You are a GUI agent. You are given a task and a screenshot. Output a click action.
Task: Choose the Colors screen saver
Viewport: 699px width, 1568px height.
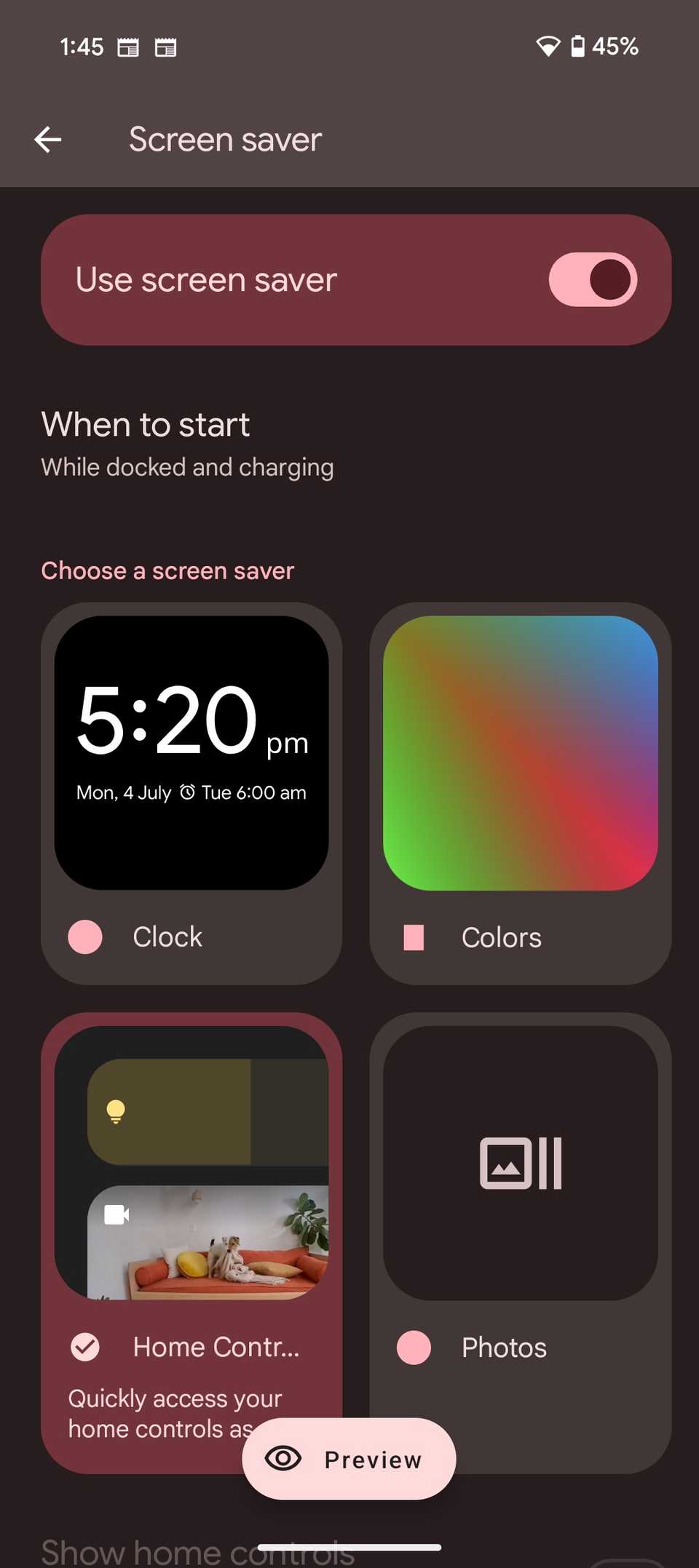[x=520, y=793]
